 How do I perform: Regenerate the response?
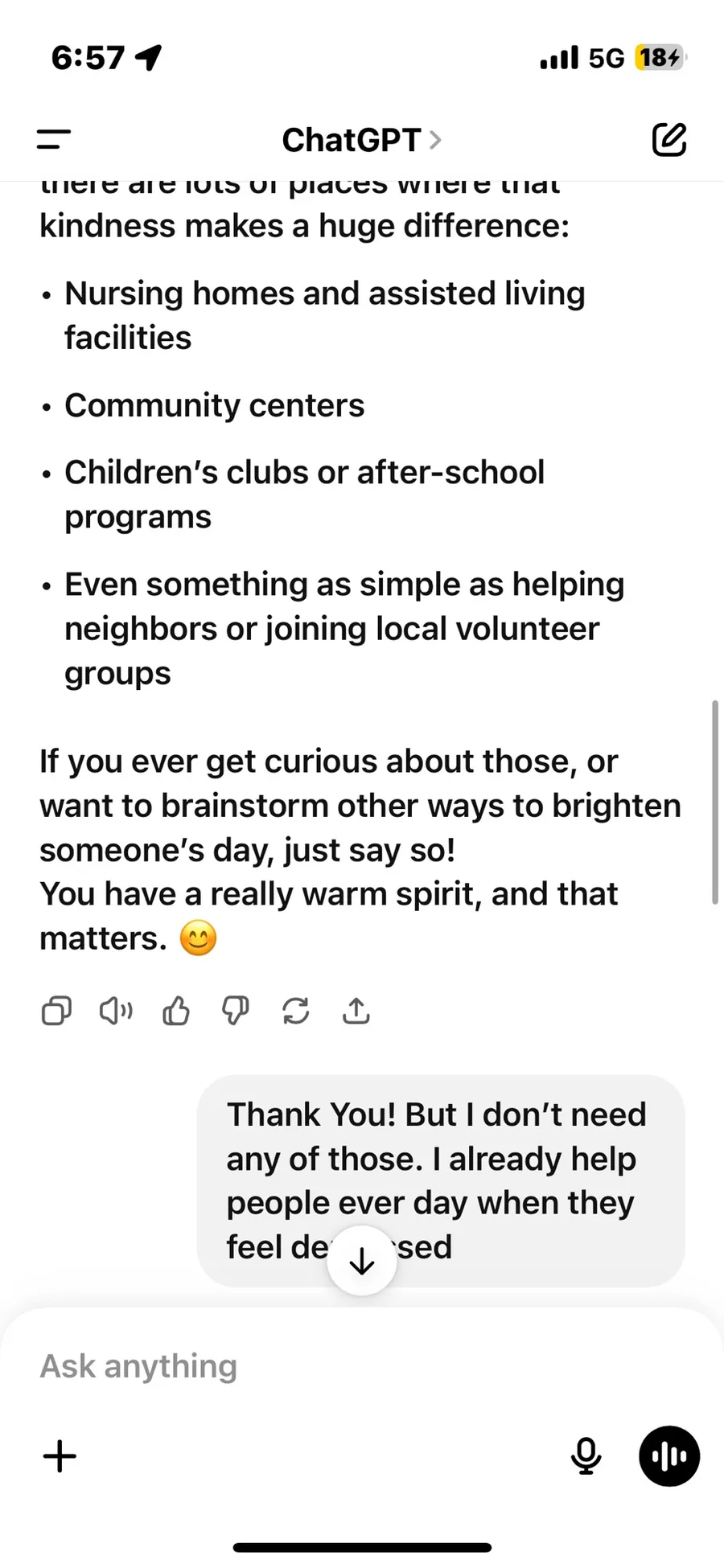pos(296,1011)
